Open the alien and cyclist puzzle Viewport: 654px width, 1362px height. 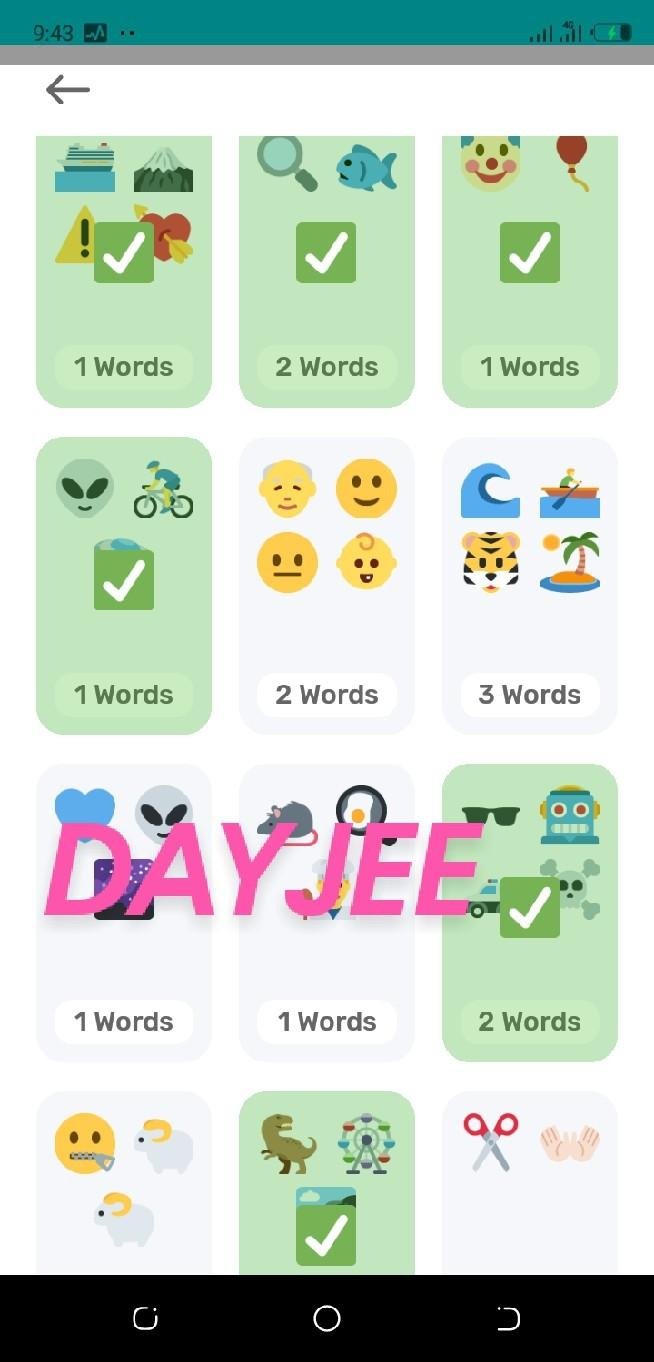tap(124, 585)
